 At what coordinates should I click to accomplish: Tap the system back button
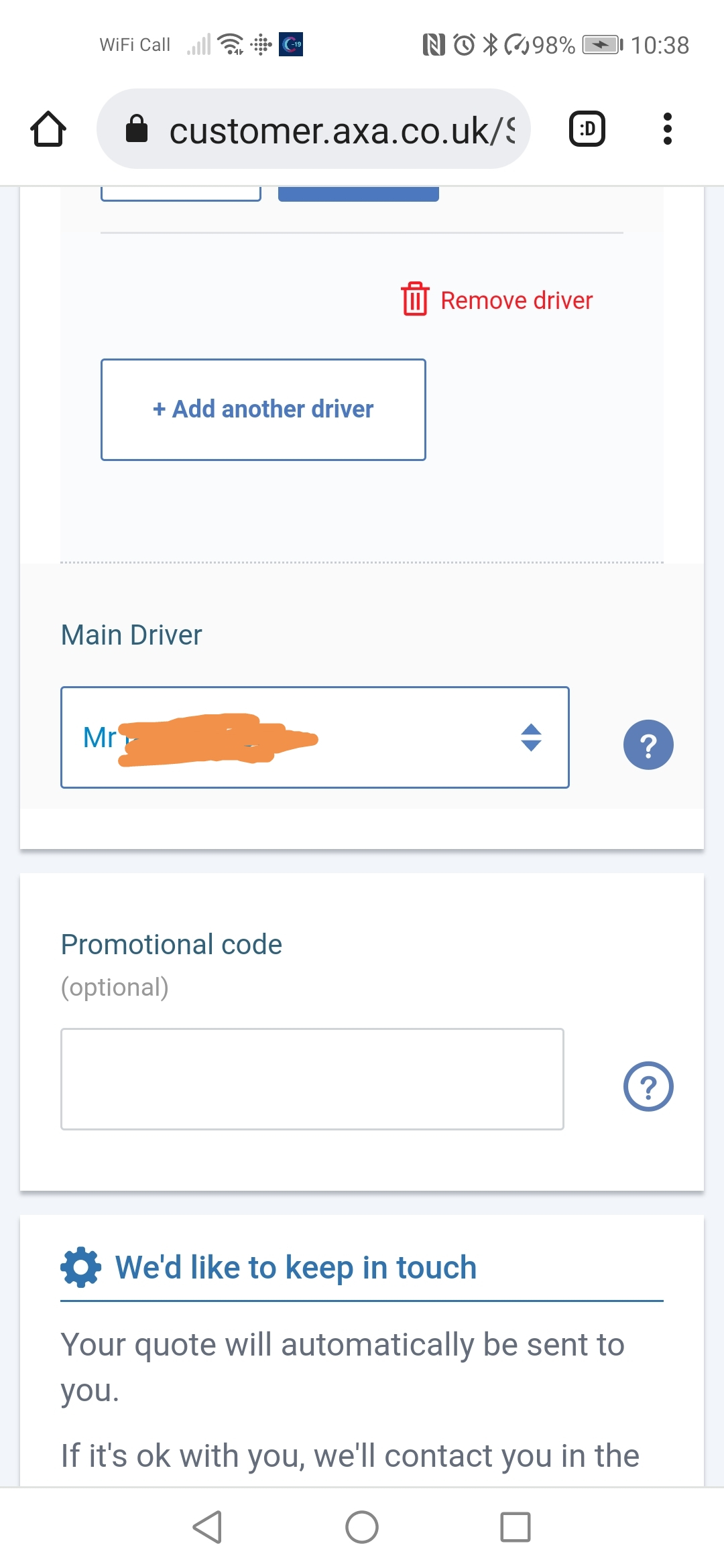[x=207, y=1527]
